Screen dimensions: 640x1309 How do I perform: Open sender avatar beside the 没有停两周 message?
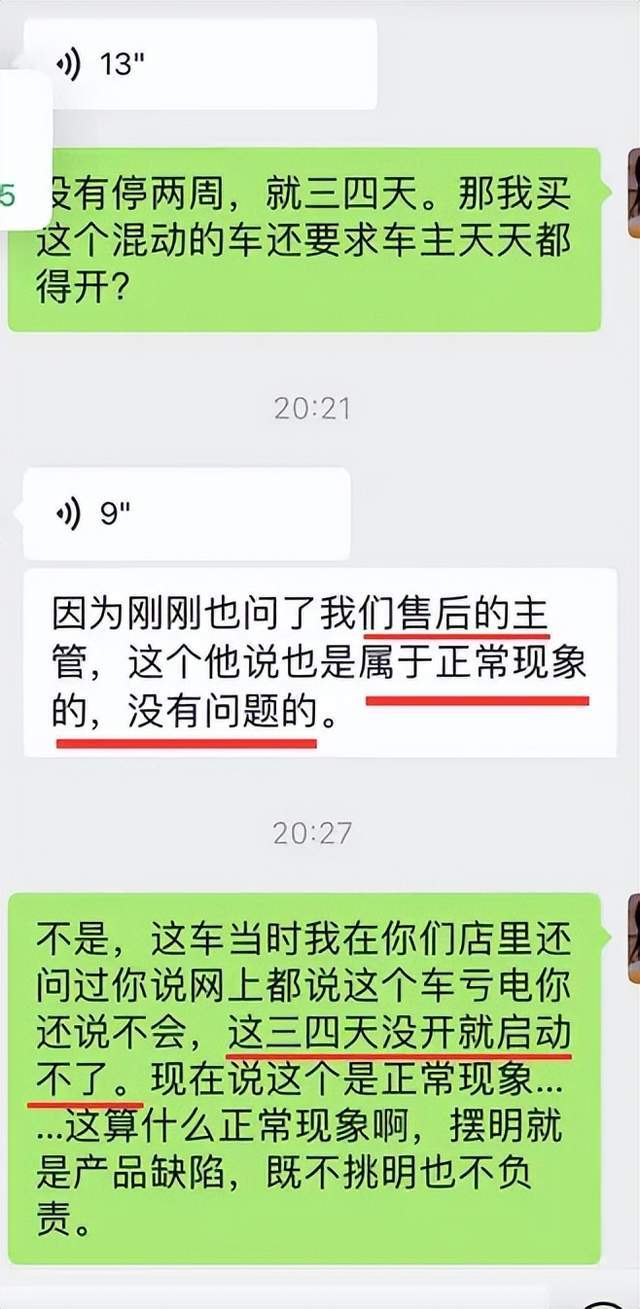[x=633, y=192]
